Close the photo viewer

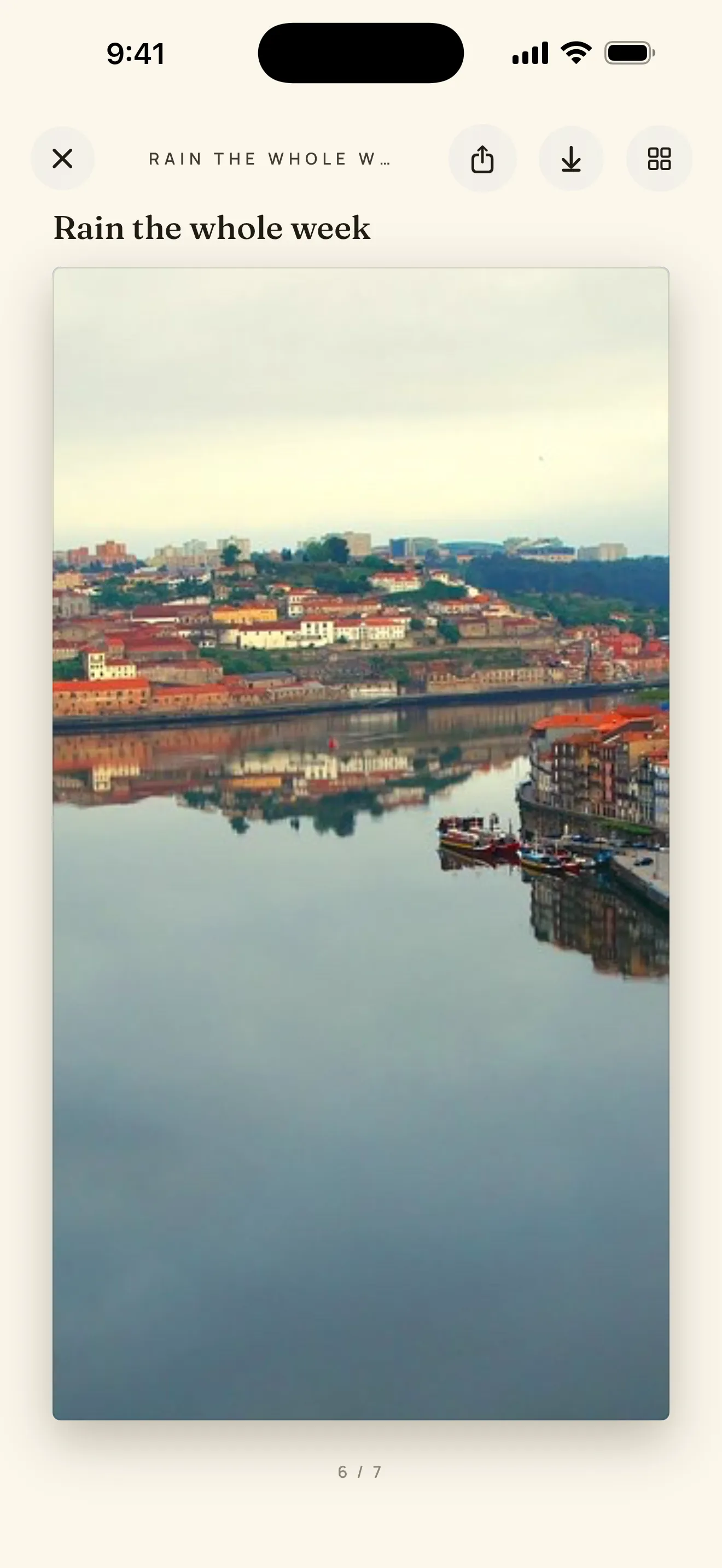coord(63,159)
